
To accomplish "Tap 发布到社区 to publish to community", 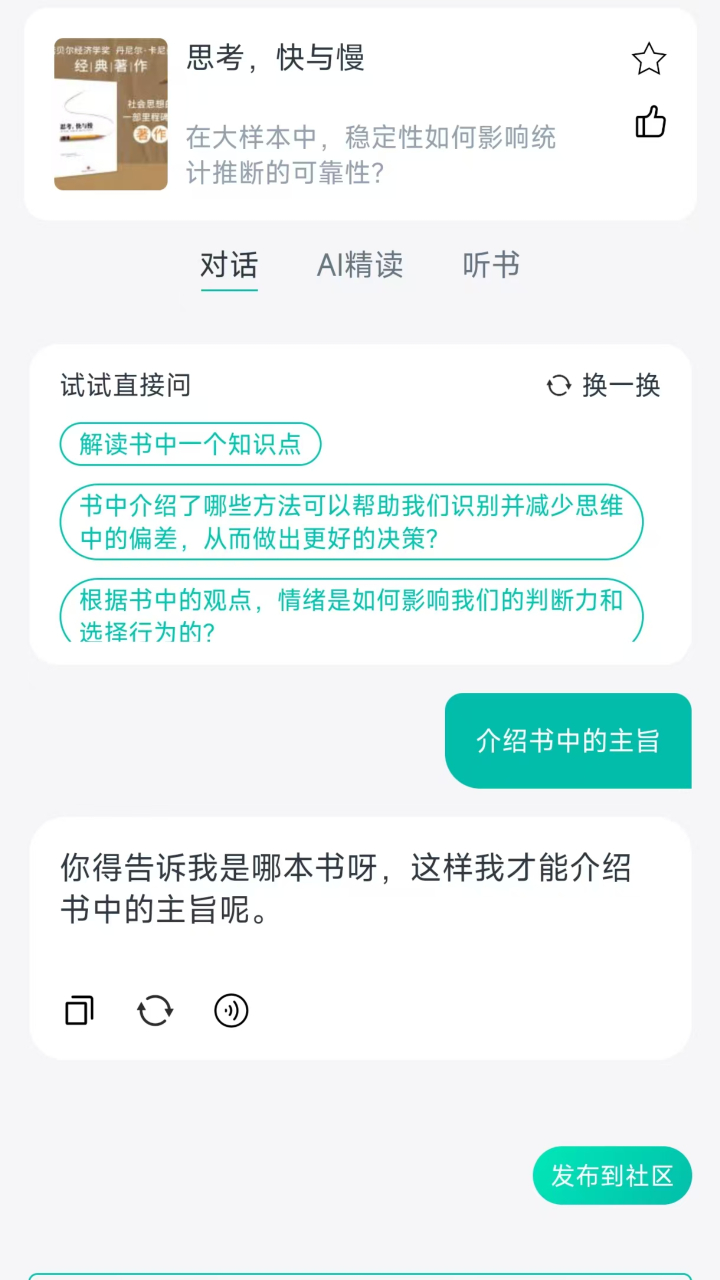I will coord(612,1176).
